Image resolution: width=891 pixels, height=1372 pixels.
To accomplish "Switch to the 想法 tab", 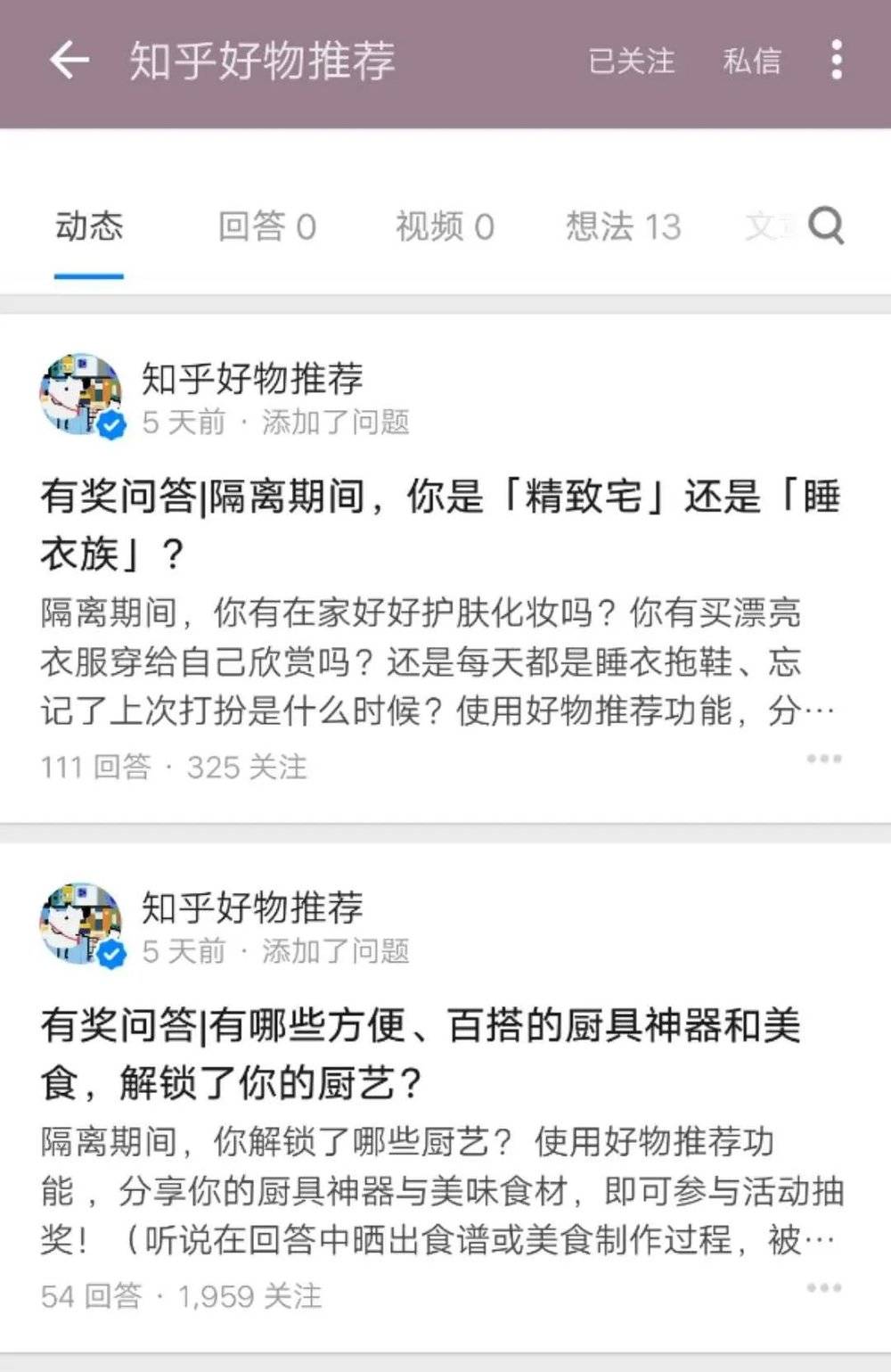I will (x=622, y=227).
